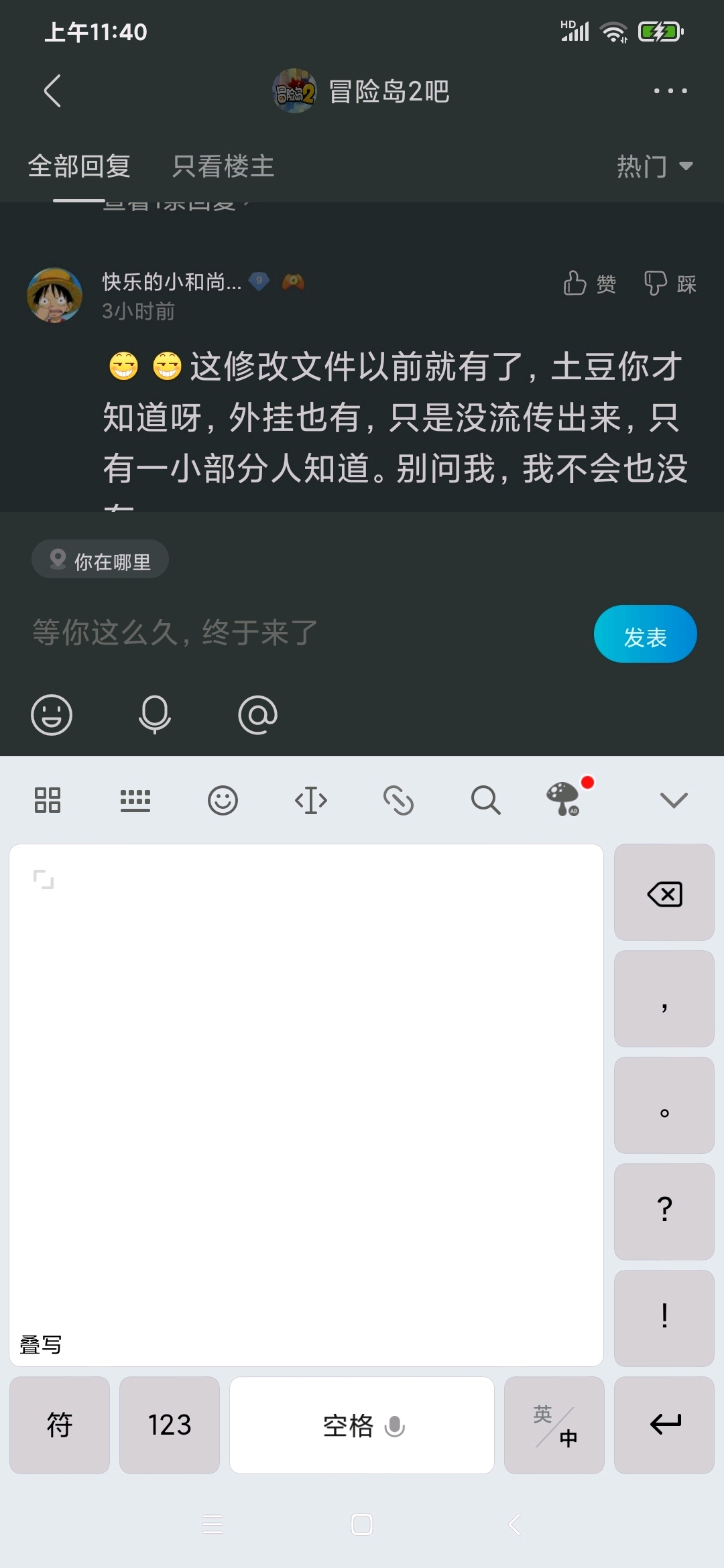Open the keyboard search tool

(x=485, y=800)
